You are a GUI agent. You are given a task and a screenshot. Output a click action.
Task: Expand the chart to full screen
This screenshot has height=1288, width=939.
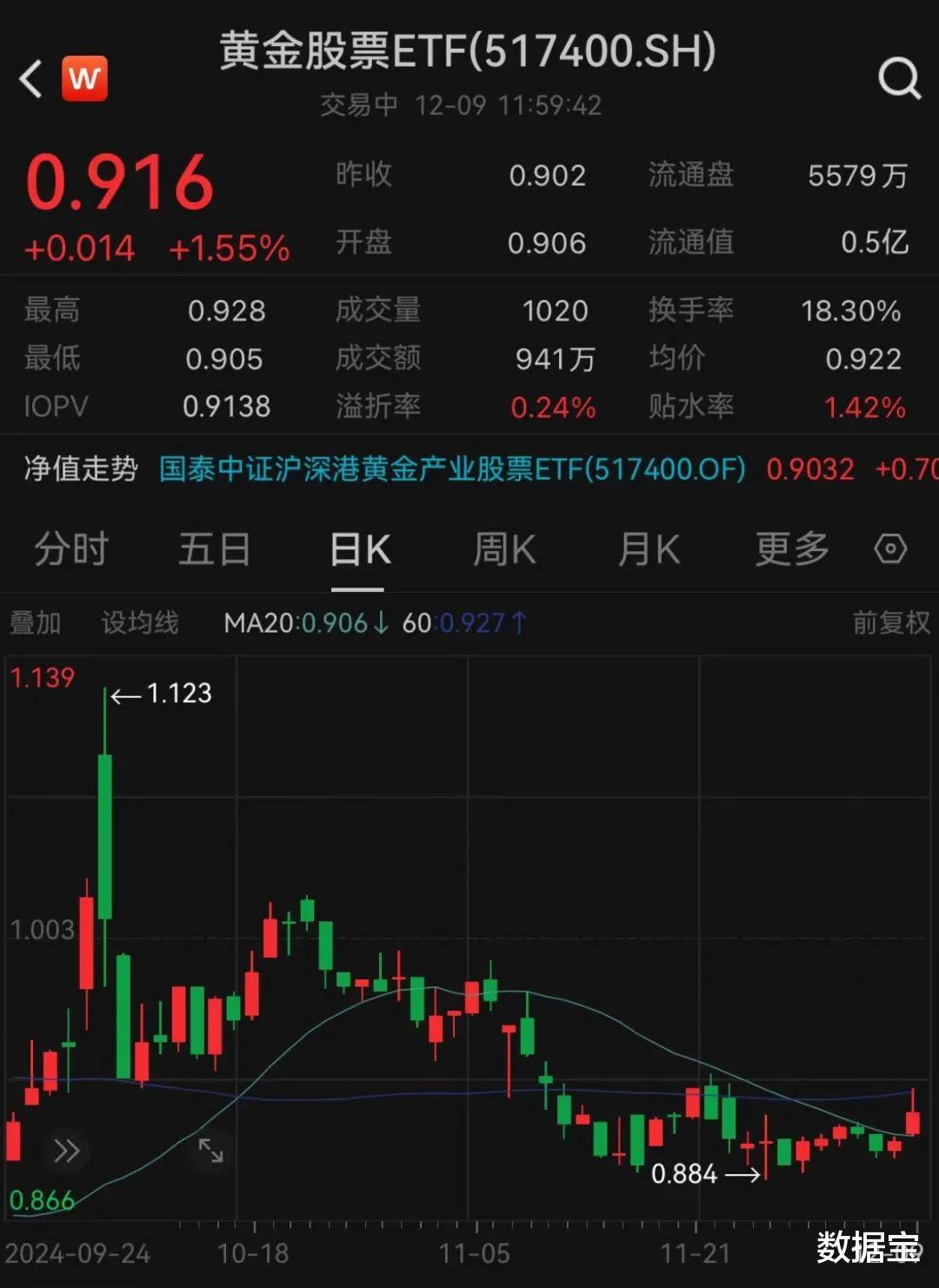pos(211,1151)
